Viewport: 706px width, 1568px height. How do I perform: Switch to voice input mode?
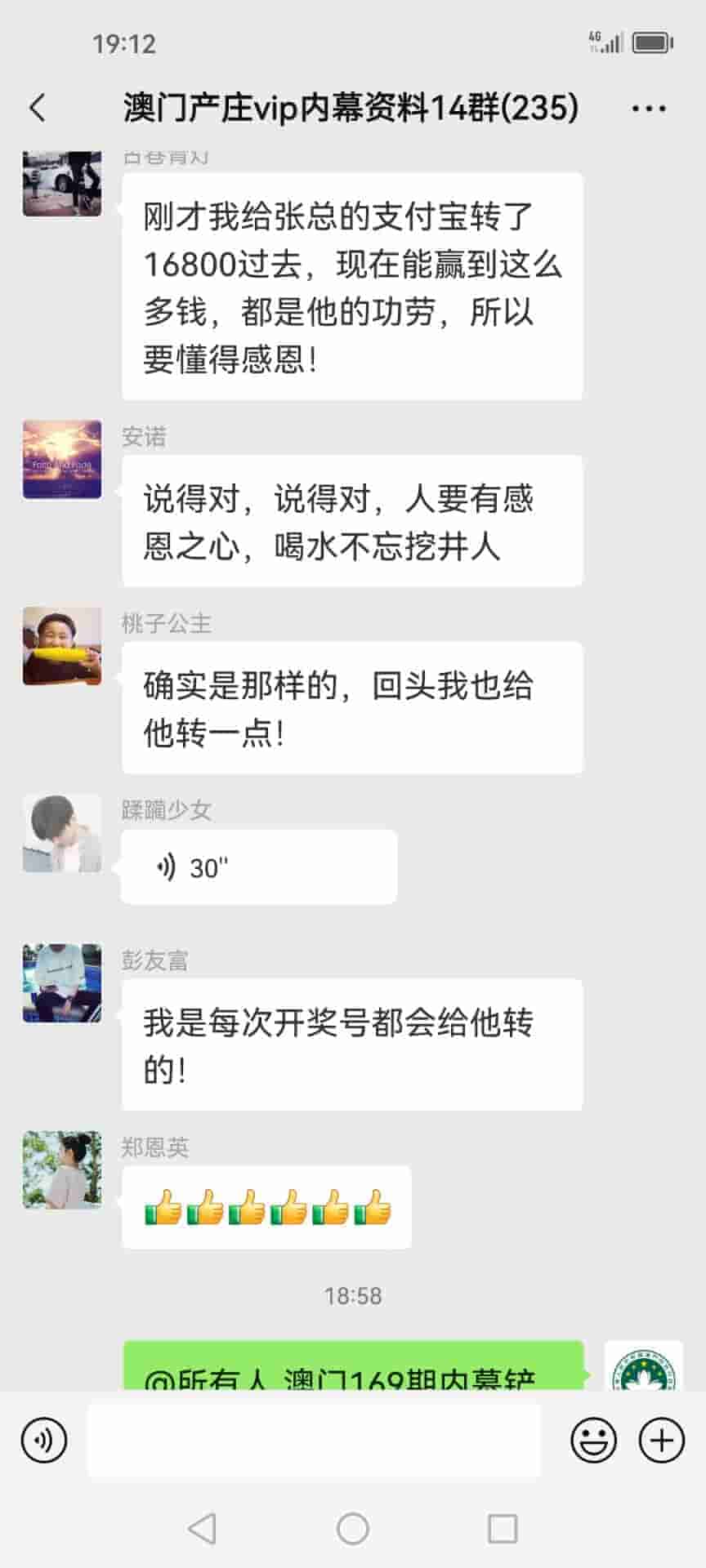tap(44, 1440)
